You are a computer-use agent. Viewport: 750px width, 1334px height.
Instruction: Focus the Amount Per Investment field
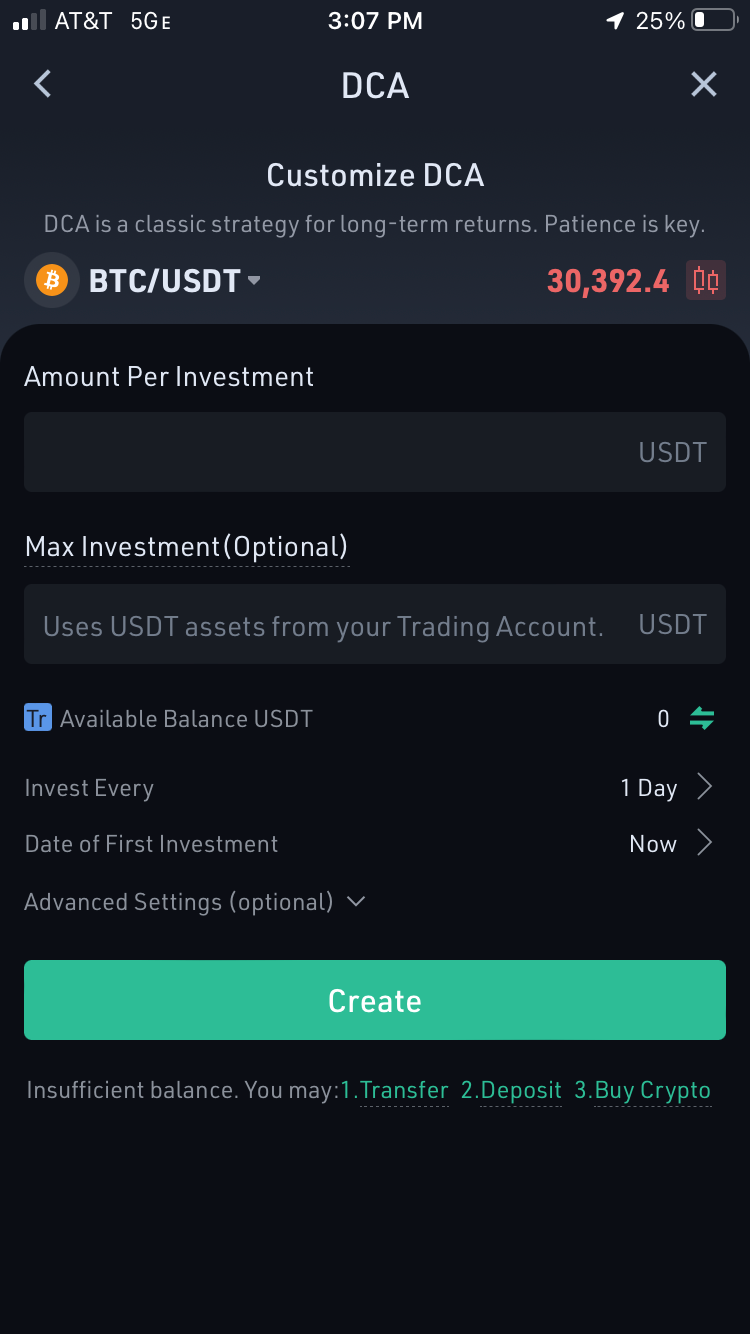(375, 452)
